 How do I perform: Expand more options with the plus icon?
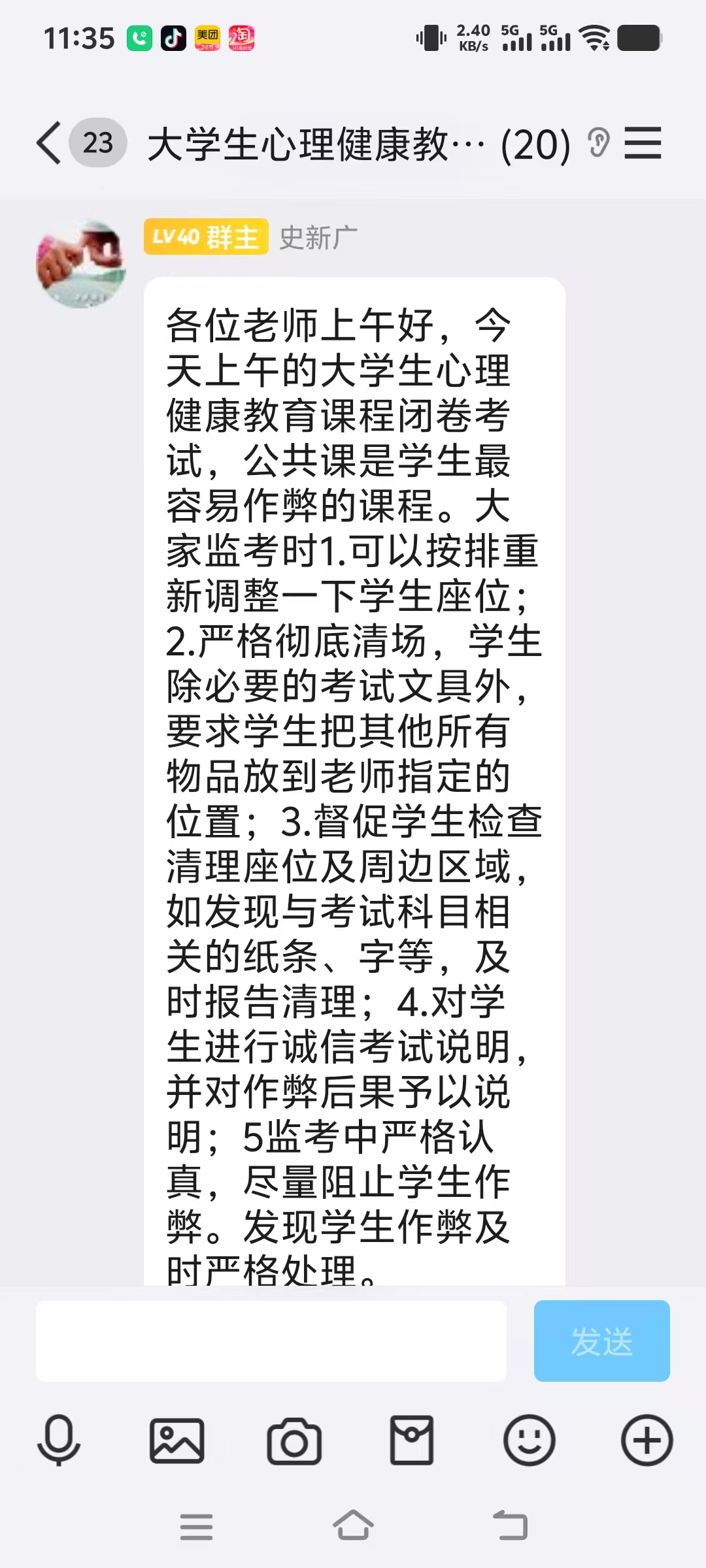[647, 1441]
